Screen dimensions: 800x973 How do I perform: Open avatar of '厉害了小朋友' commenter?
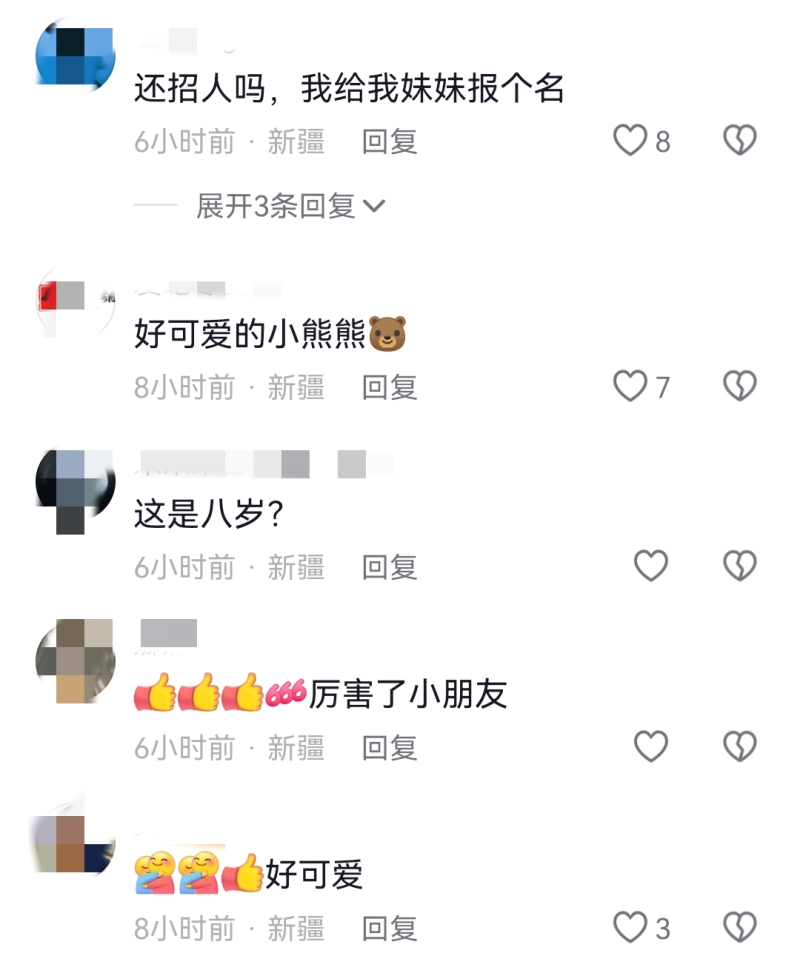(x=75, y=660)
